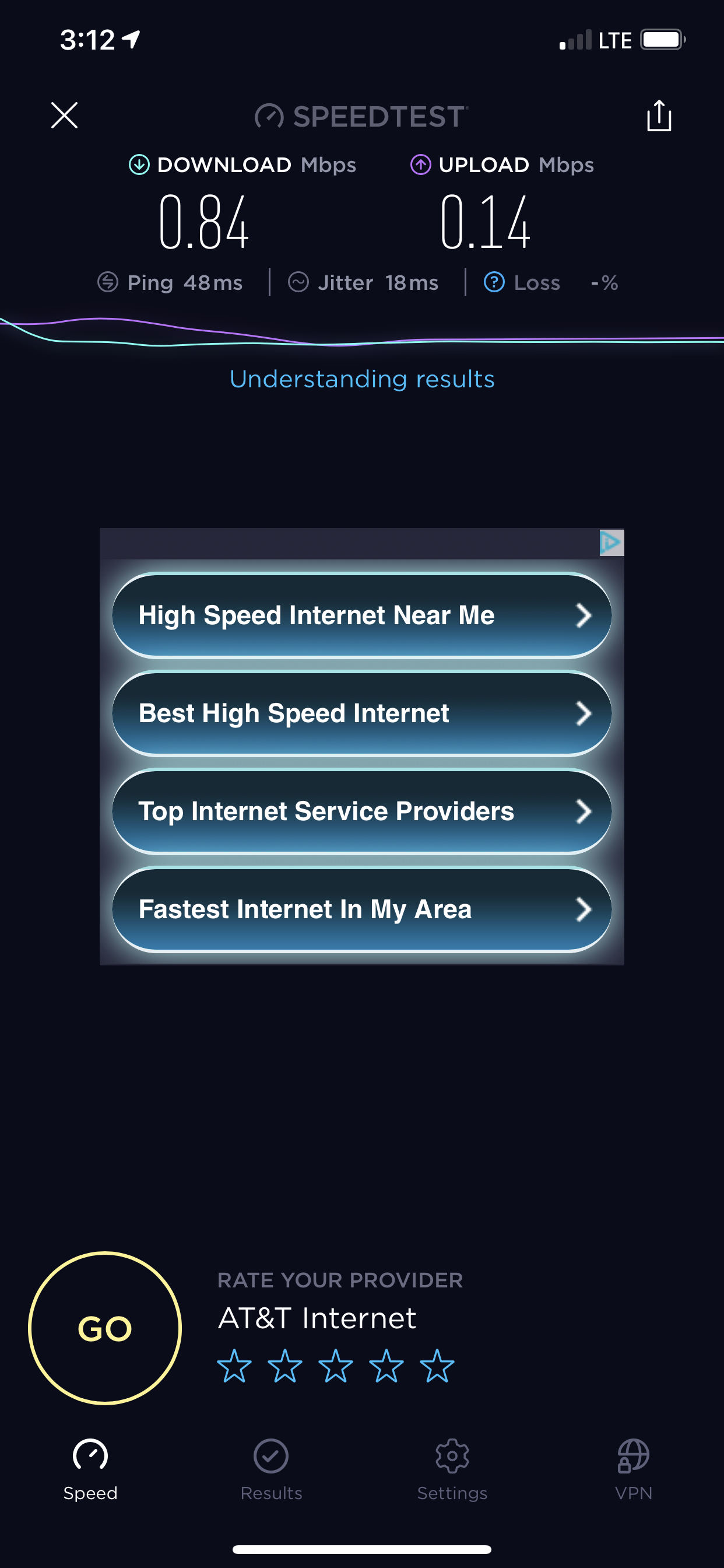The image size is (724, 1568).
Task: Rate AT&T Internet three stars
Action: coord(336,1366)
